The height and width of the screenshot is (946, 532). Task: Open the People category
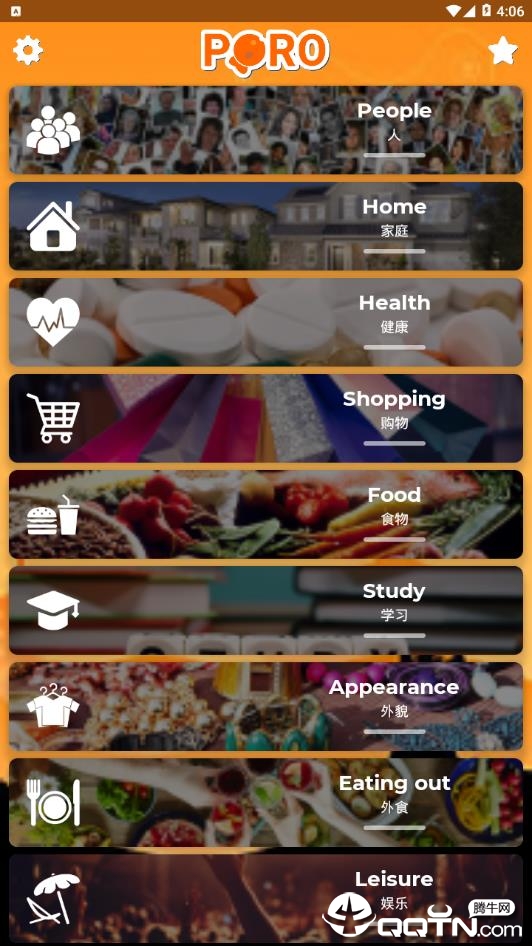coord(266,130)
